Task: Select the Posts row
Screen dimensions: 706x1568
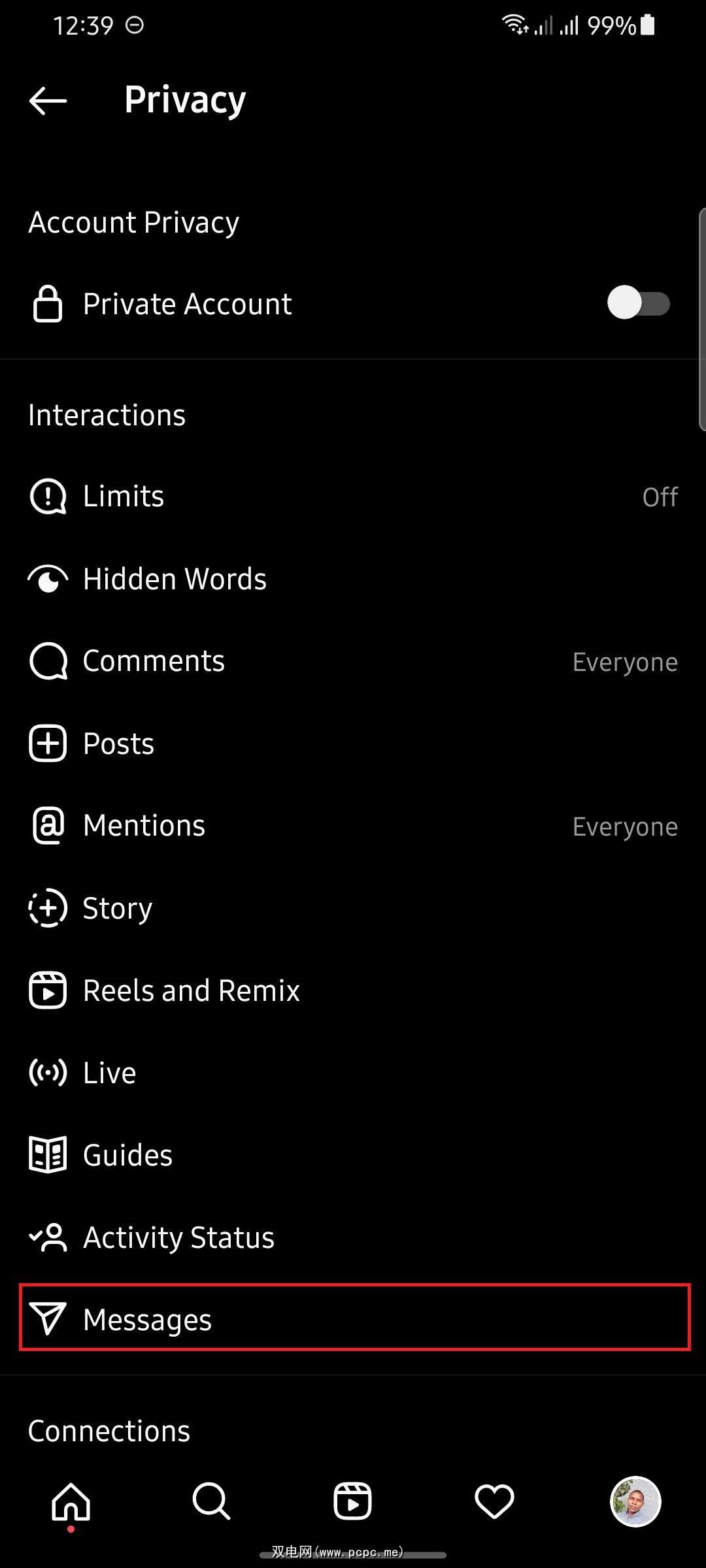Action: pos(353,743)
